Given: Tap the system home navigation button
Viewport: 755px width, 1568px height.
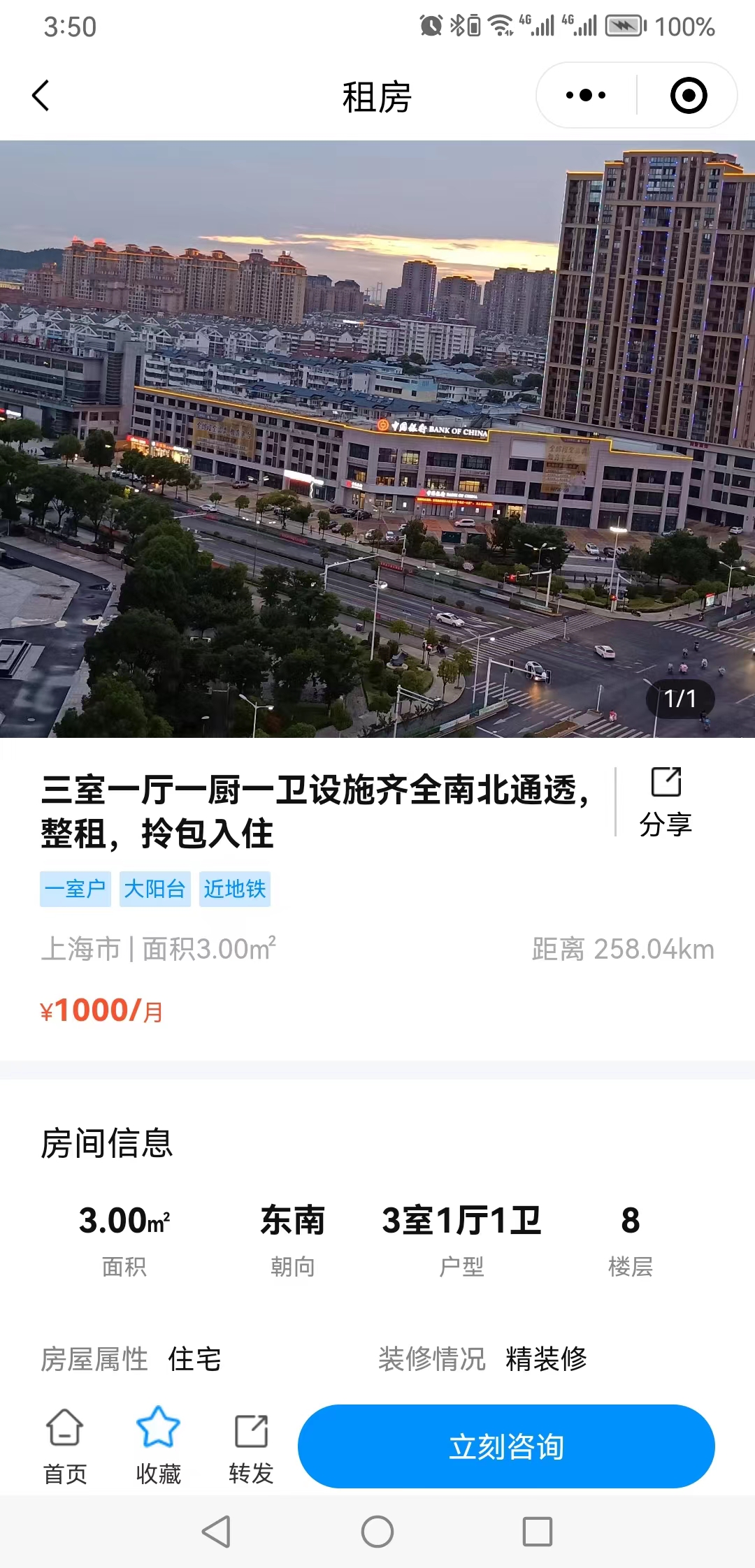Looking at the screenshot, I should (x=377, y=1532).
